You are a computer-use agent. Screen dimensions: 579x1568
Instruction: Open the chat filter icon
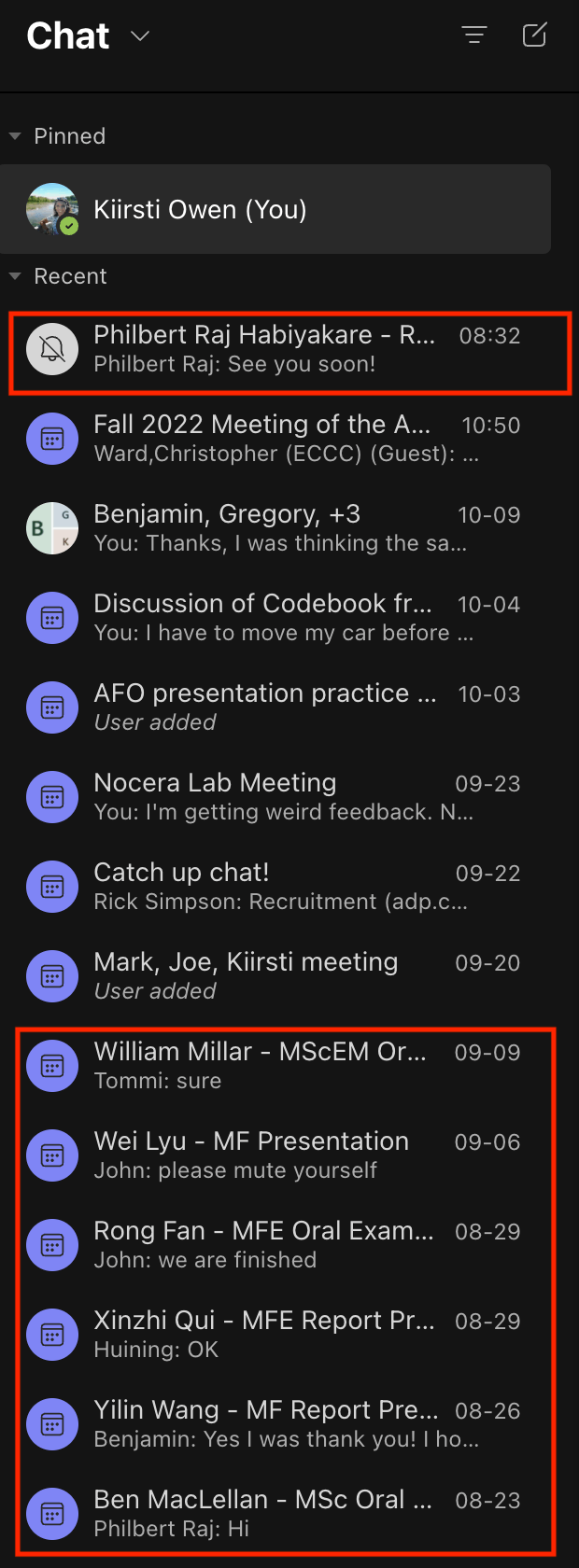474,35
